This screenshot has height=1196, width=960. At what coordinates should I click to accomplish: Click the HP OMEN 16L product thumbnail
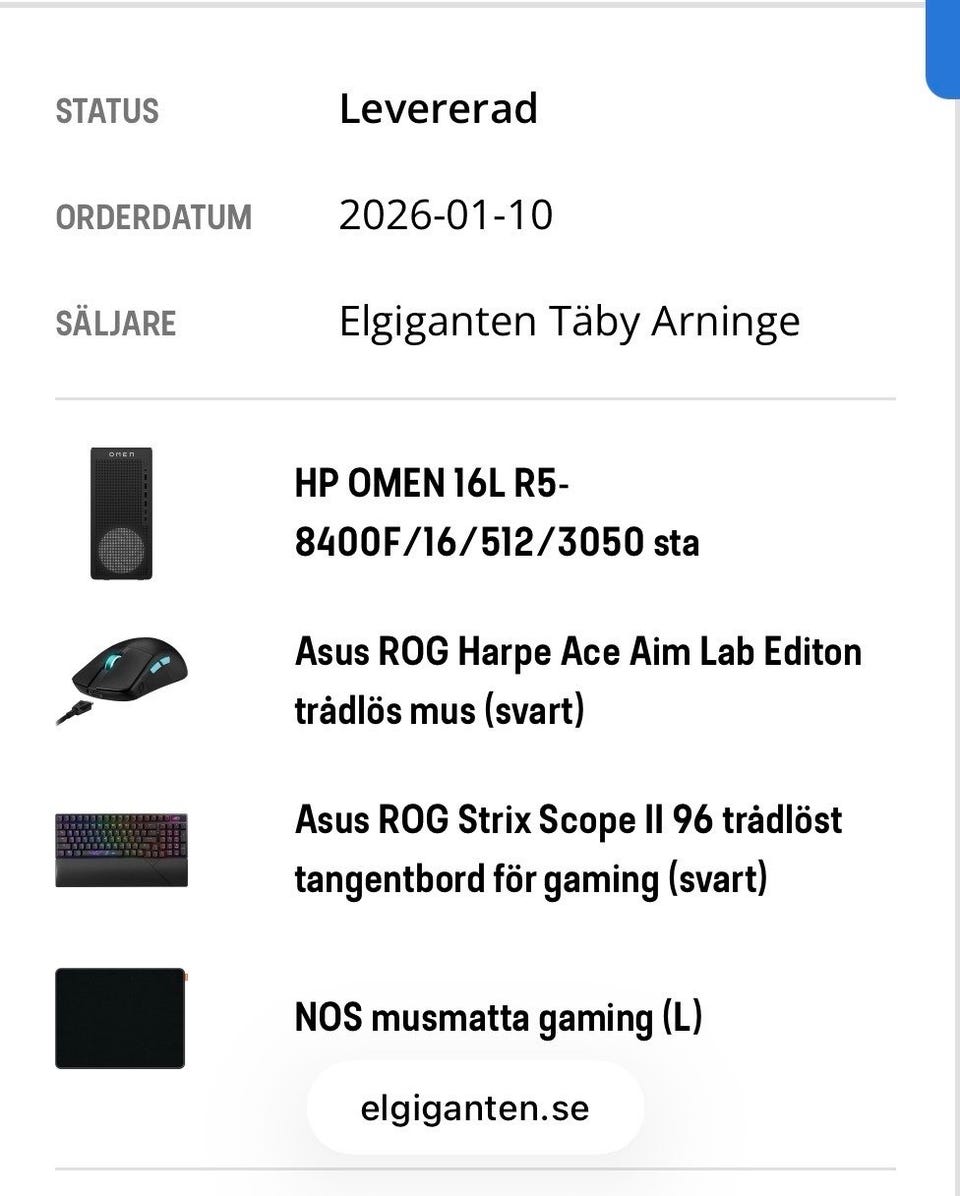tap(120, 511)
